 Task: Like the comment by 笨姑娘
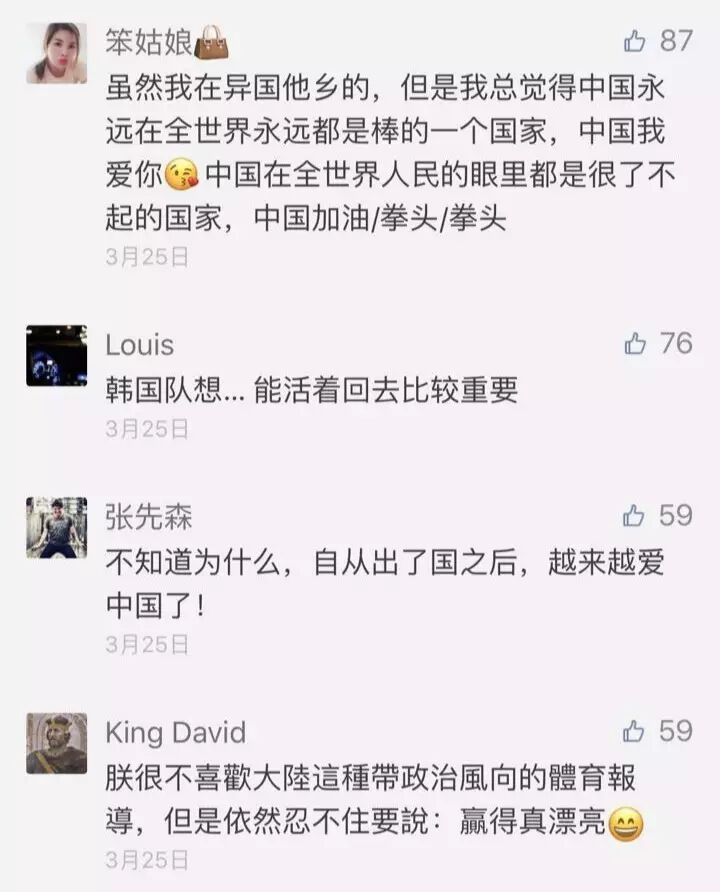click(x=635, y=41)
